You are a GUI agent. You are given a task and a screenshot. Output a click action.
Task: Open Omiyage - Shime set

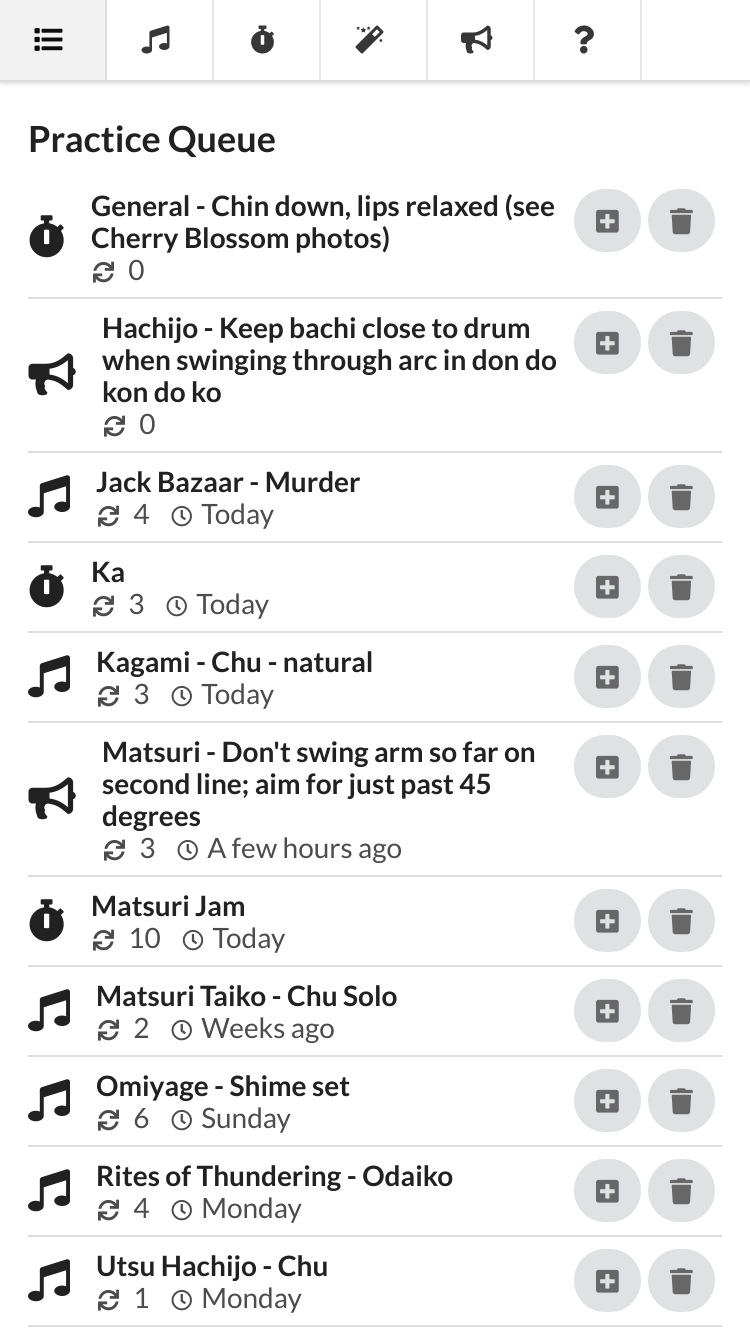click(298, 1102)
